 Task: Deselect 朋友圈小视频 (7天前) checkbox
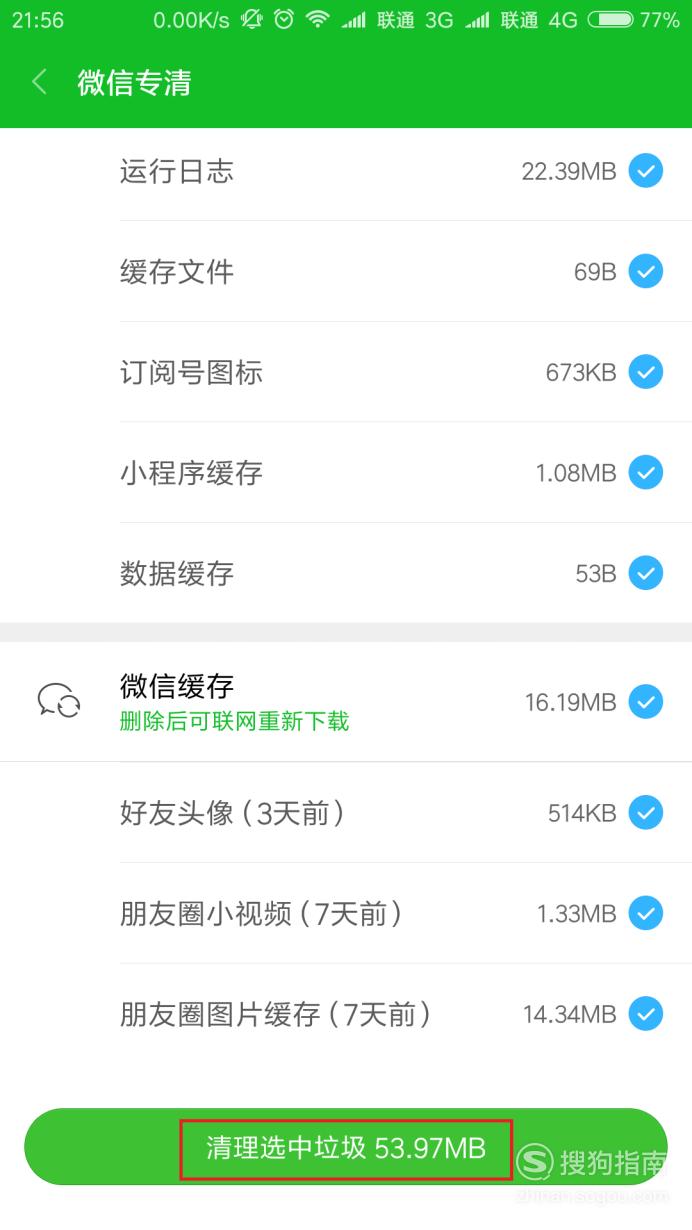click(x=646, y=913)
